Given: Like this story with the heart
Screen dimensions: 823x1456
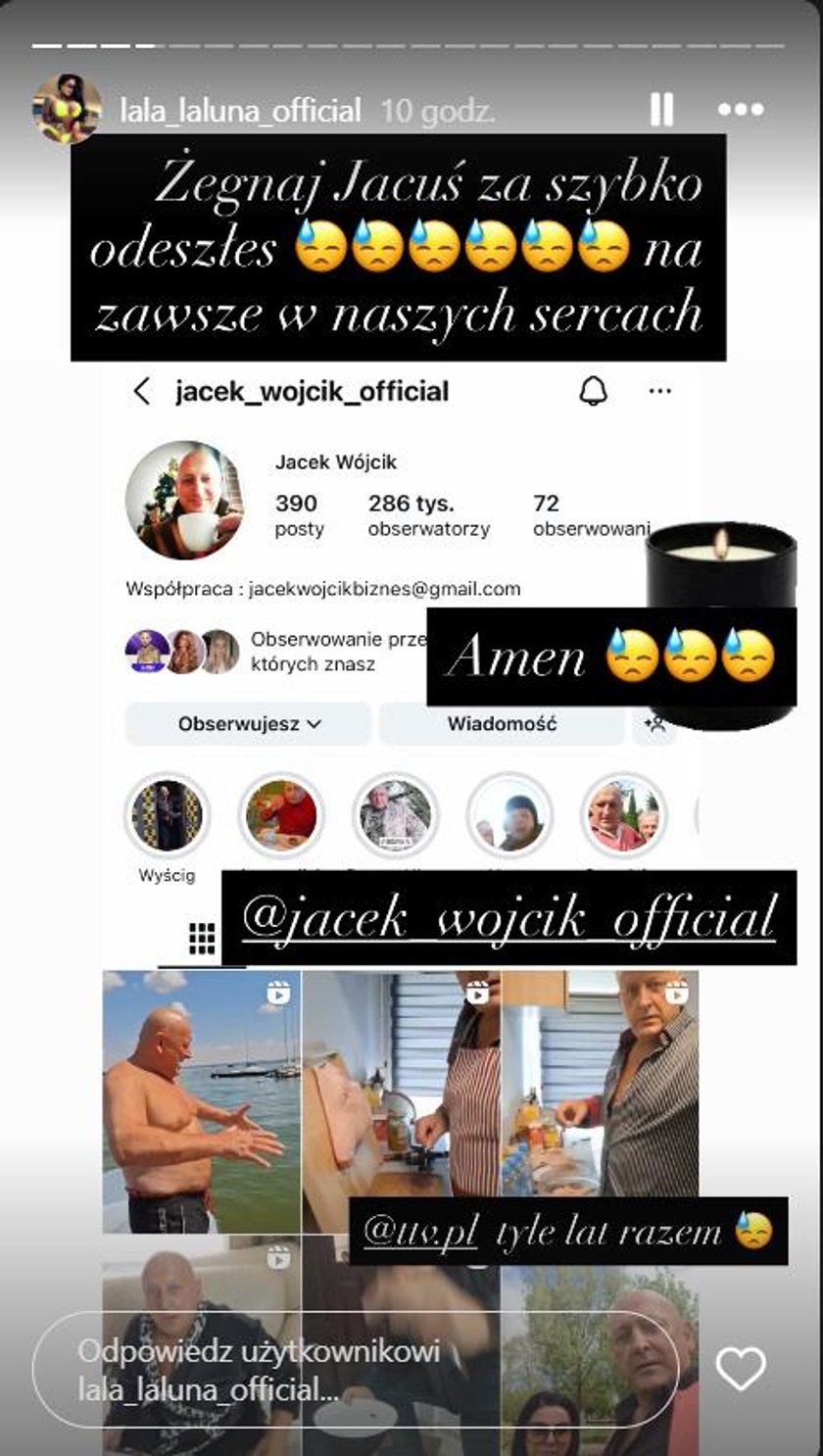Looking at the screenshot, I should (741, 1369).
